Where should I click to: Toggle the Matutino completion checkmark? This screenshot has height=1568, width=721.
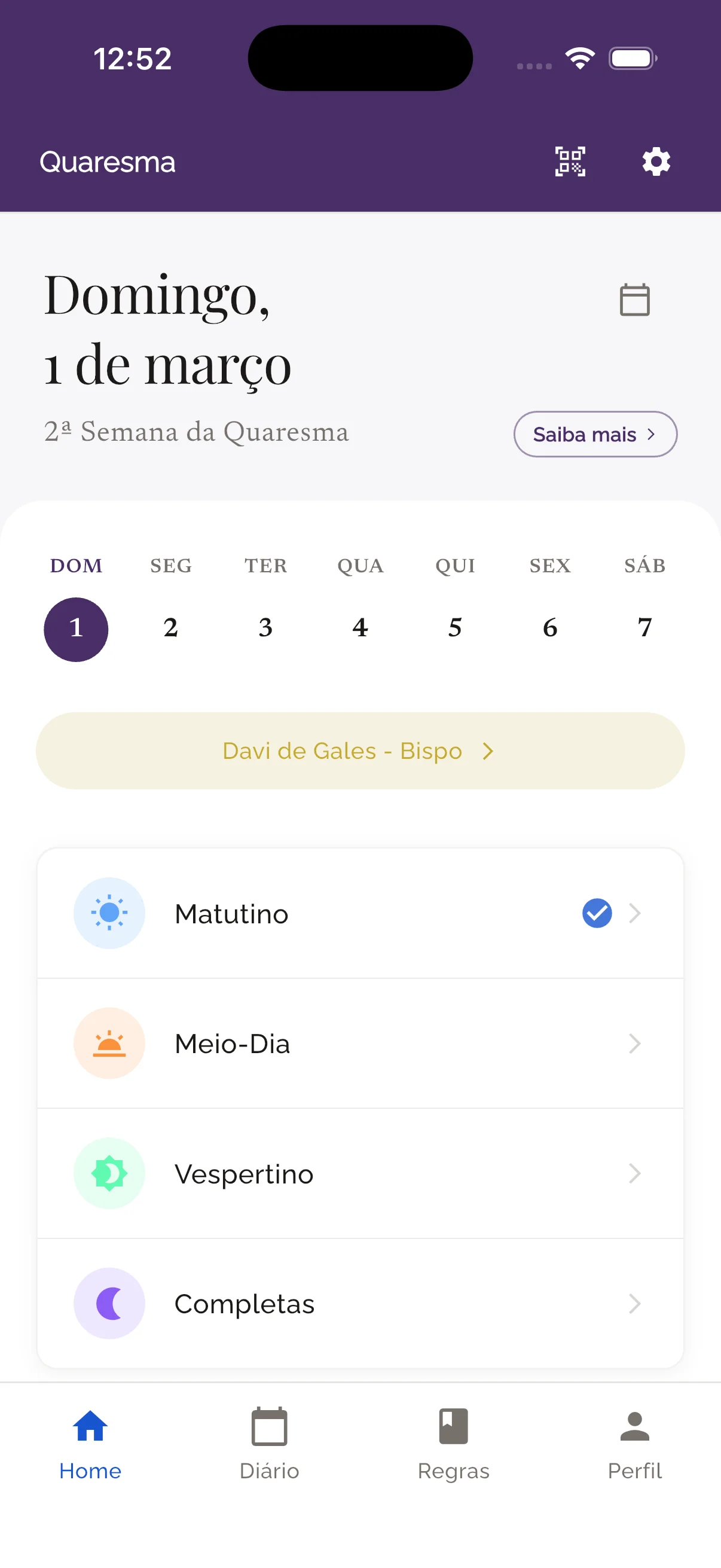tap(597, 913)
